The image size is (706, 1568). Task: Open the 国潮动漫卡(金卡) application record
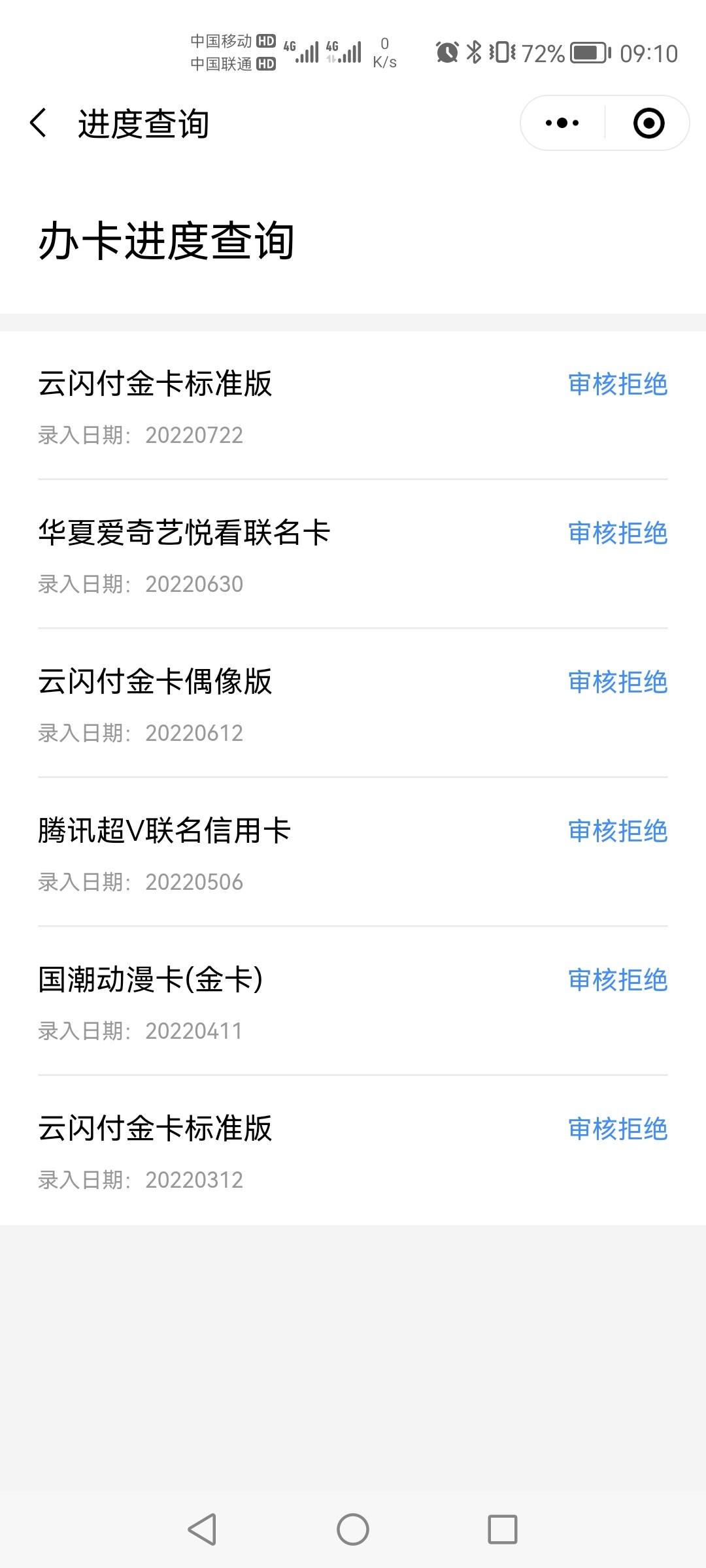pyautogui.click(x=353, y=1001)
